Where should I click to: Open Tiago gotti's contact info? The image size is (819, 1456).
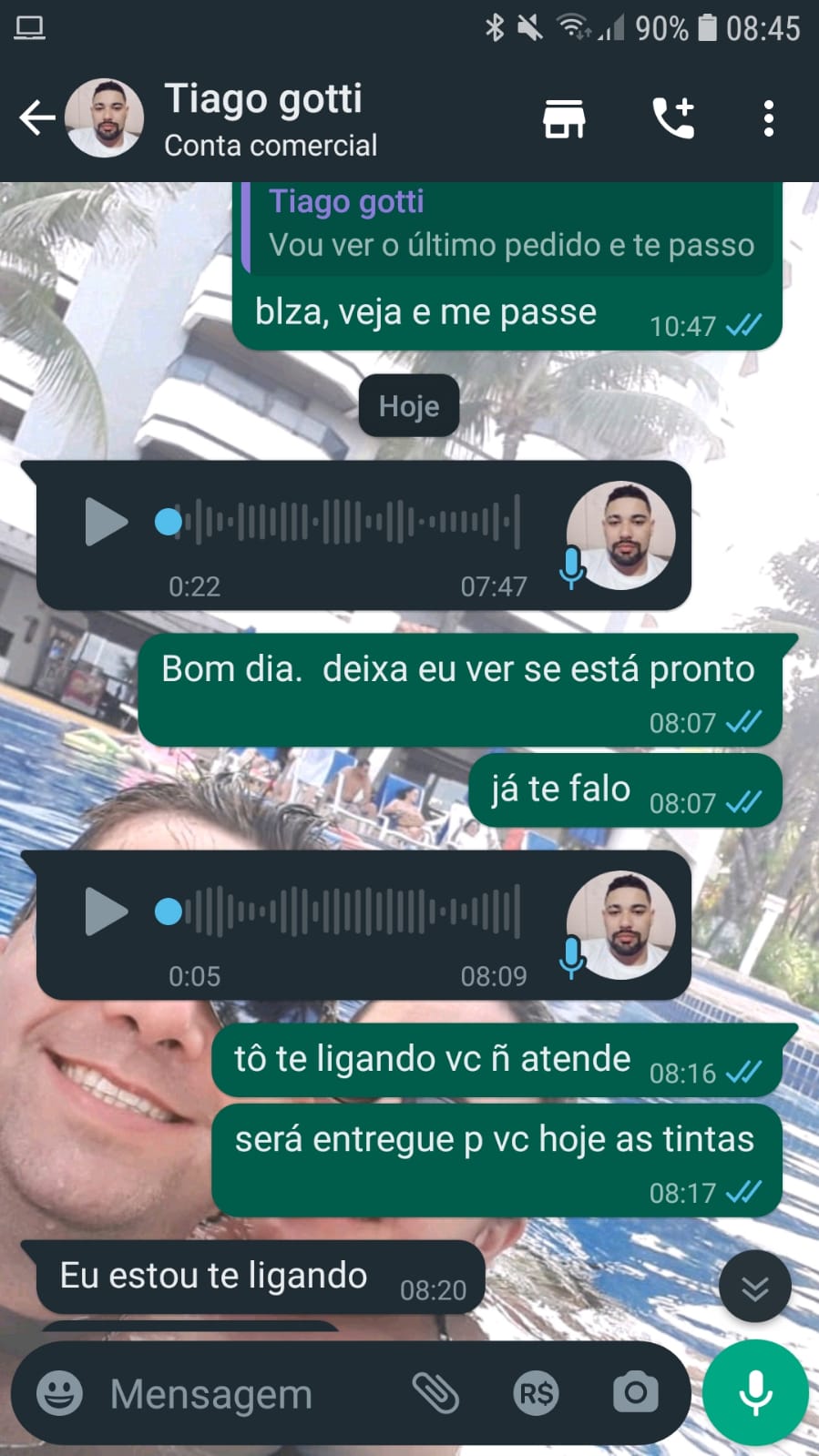(270, 118)
